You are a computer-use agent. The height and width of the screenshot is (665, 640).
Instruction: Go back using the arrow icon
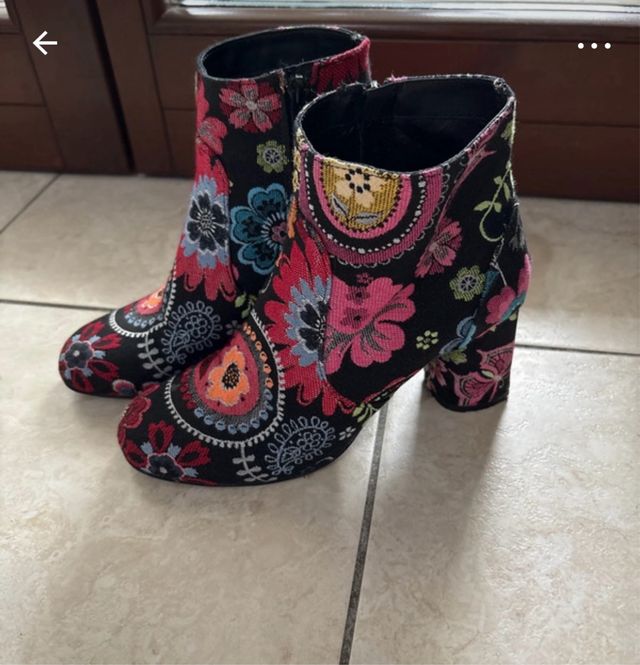(44, 42)
